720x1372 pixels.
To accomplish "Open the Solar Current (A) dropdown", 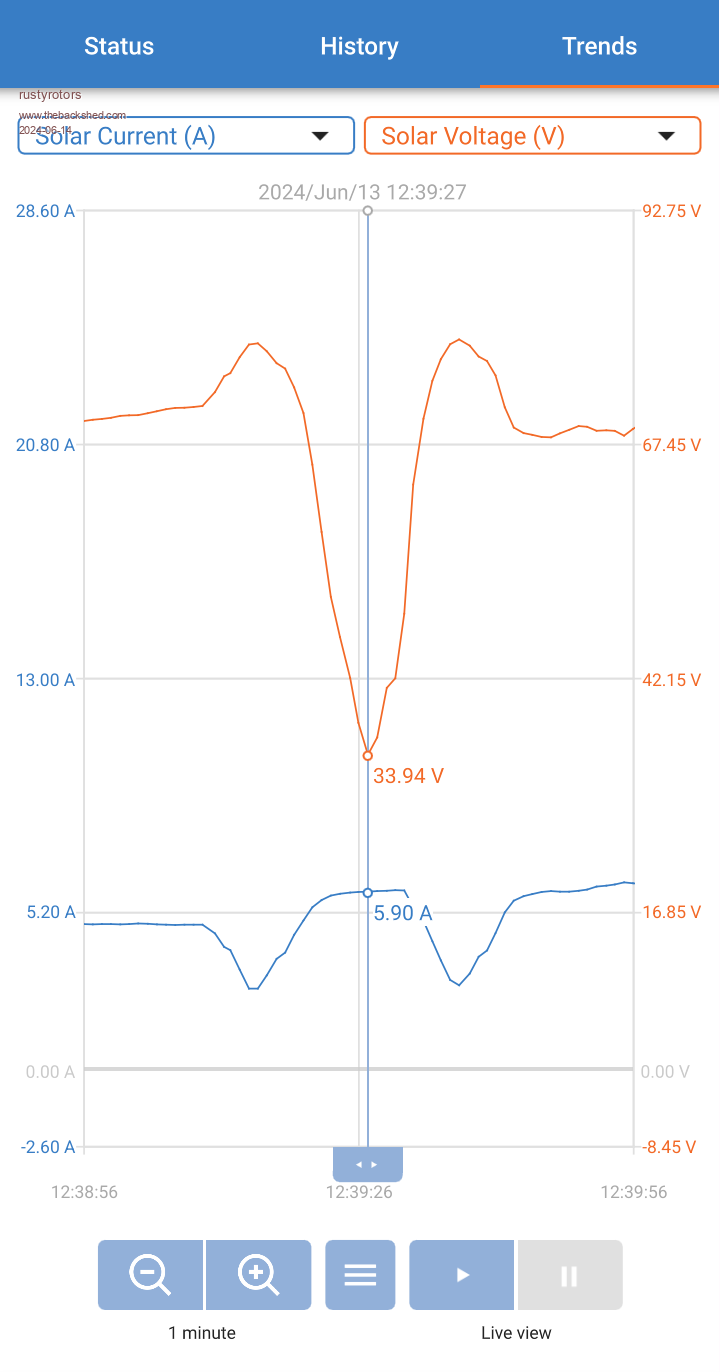I will 186,136.
